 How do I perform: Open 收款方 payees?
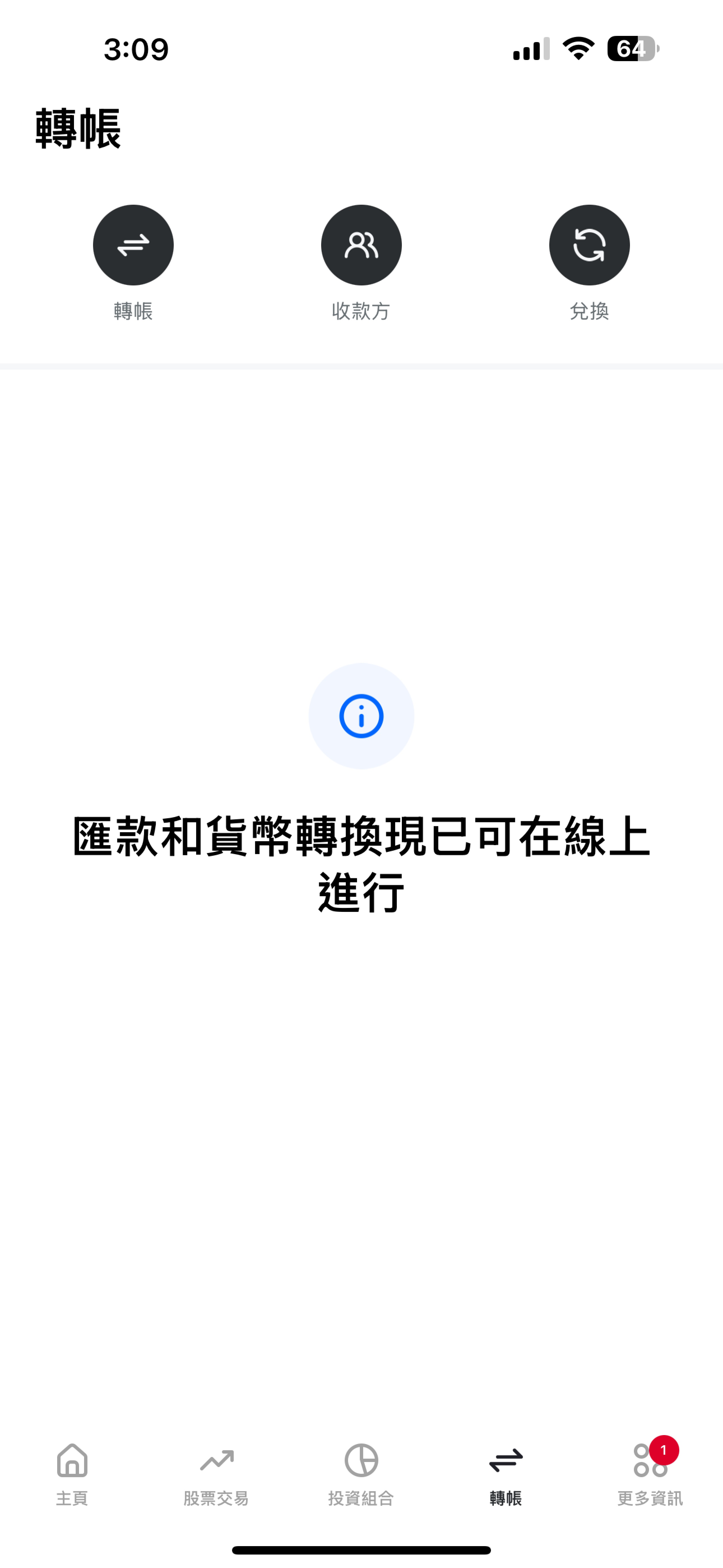(361, 245)
